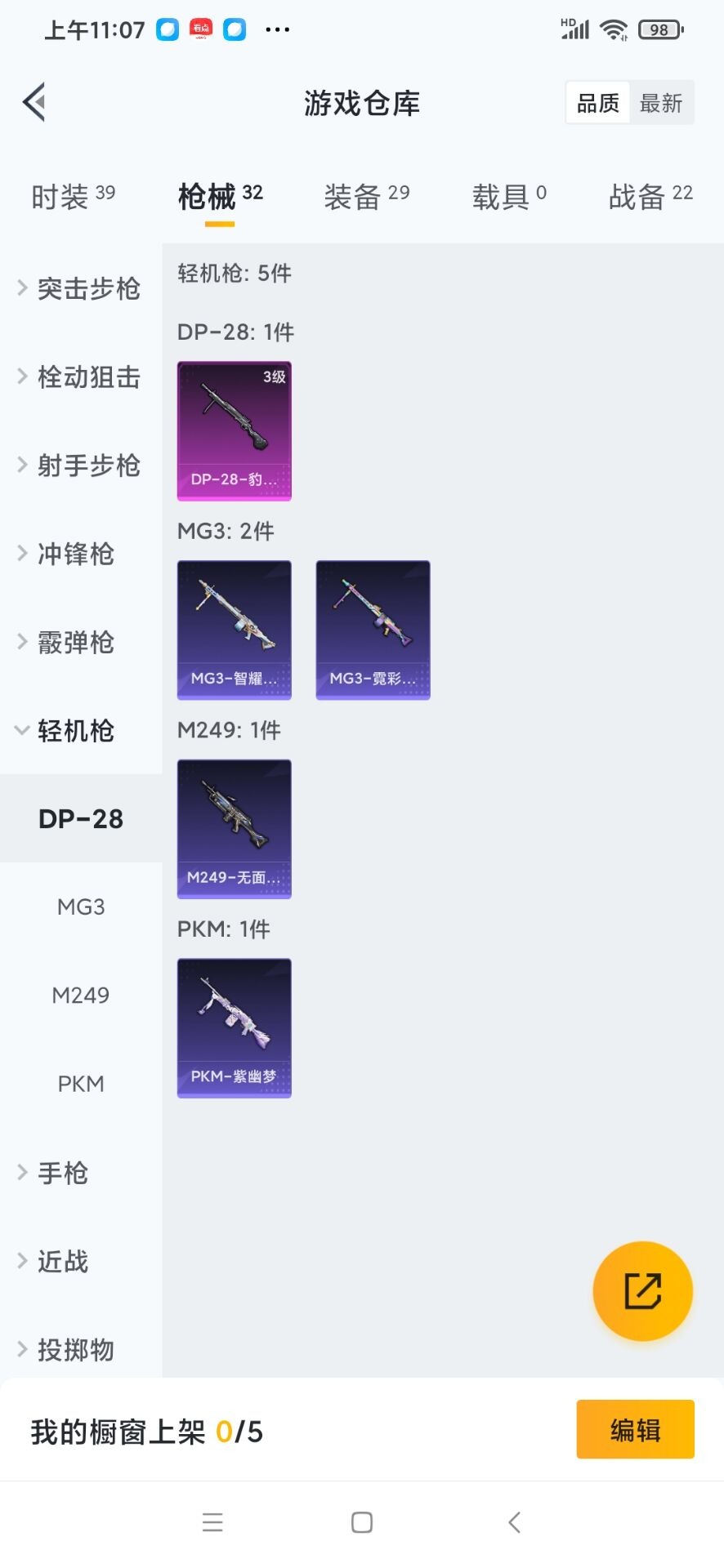Tap 编辑 to edit showcase
The width and height of the screenshot is (724, 1568).
(635, 1429)
